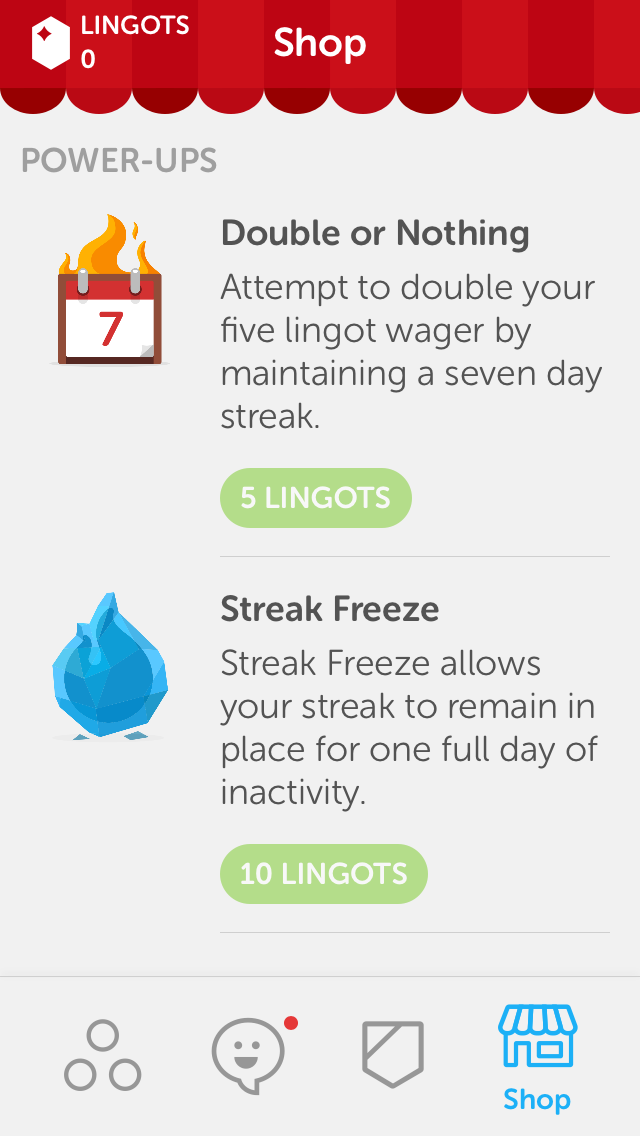Buy Double or Nothing for 5 lingots
The image size is (640, 1136).
[x=316, y=498]
